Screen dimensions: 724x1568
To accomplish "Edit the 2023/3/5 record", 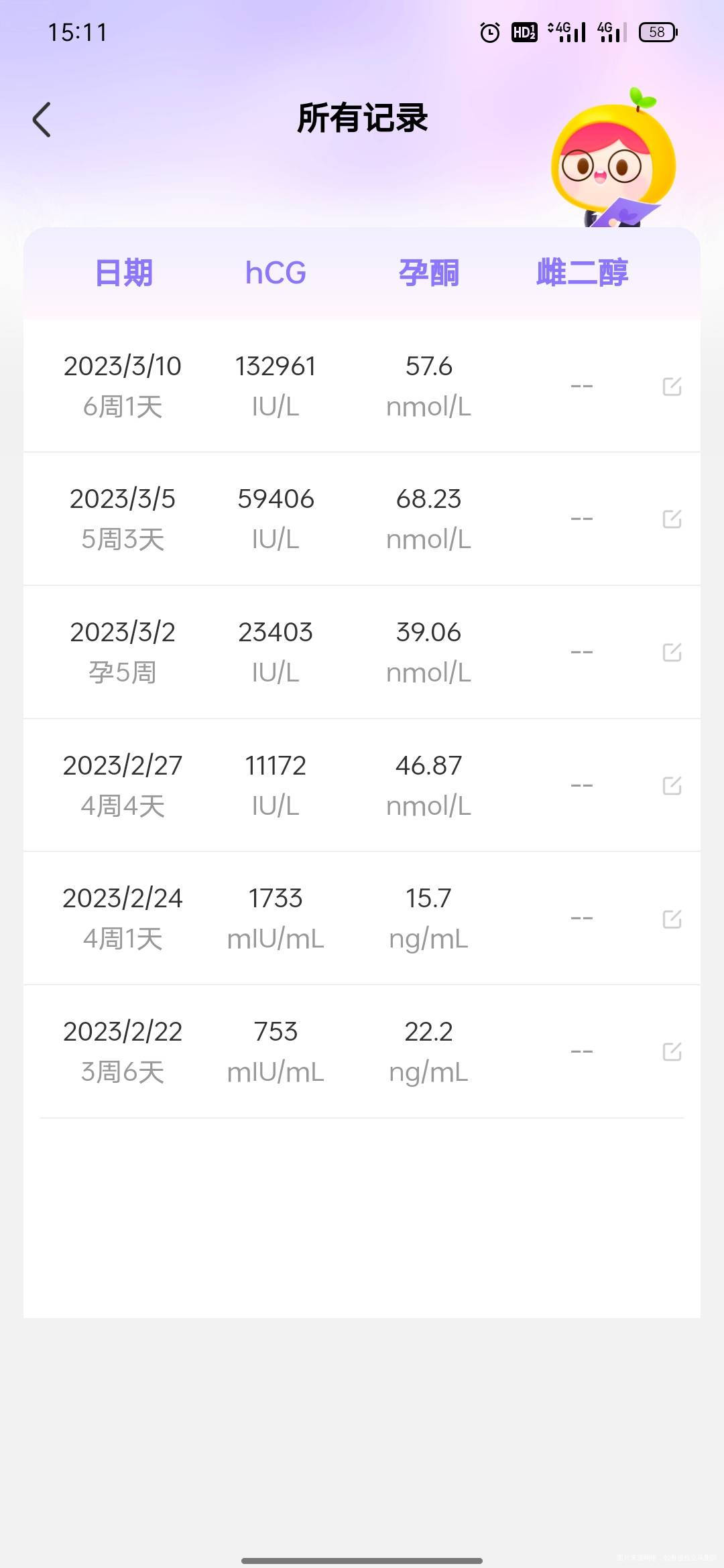I will 673,519.
